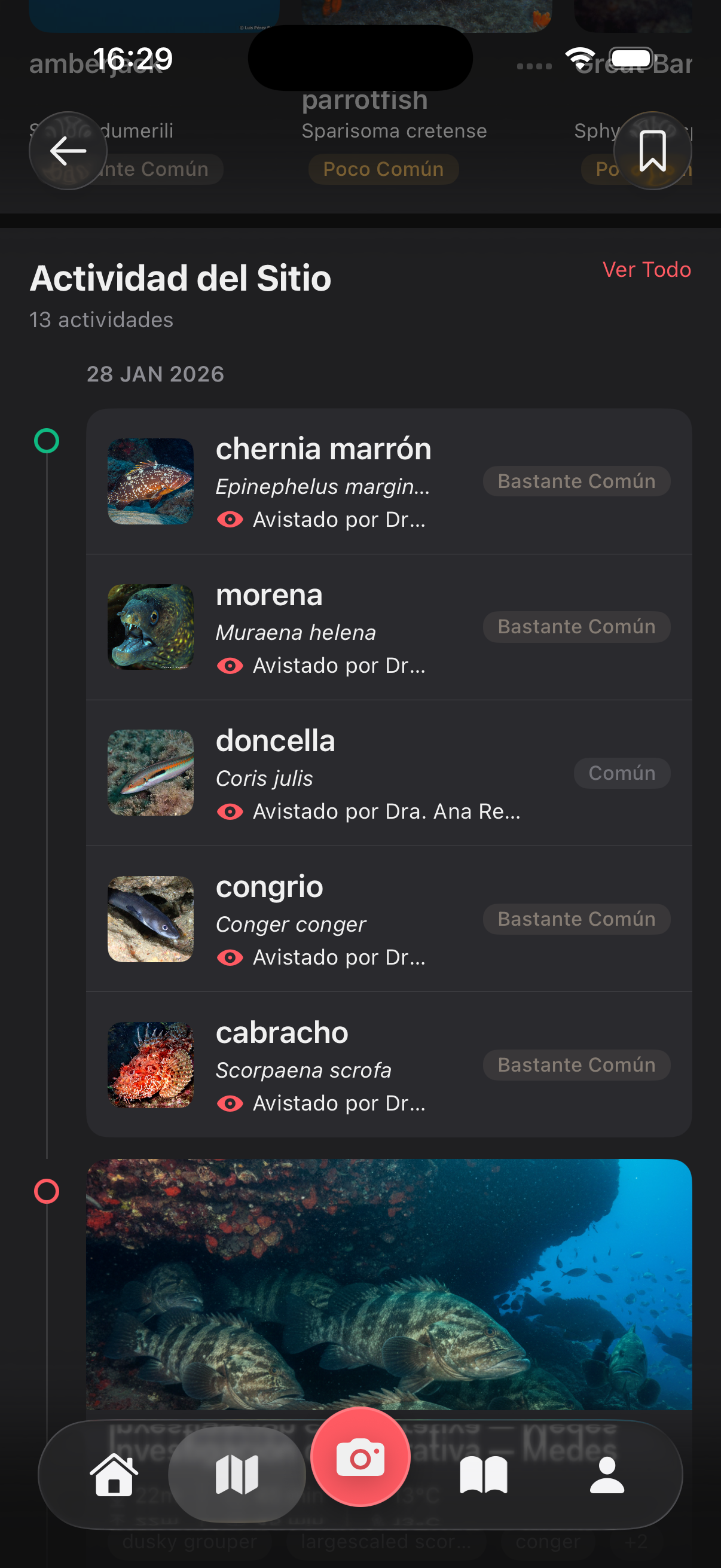Screen dimensions: 721x1568
Task: Open the chernia marrón sighting
Action: pyautogui.click(x=388, y=481)
